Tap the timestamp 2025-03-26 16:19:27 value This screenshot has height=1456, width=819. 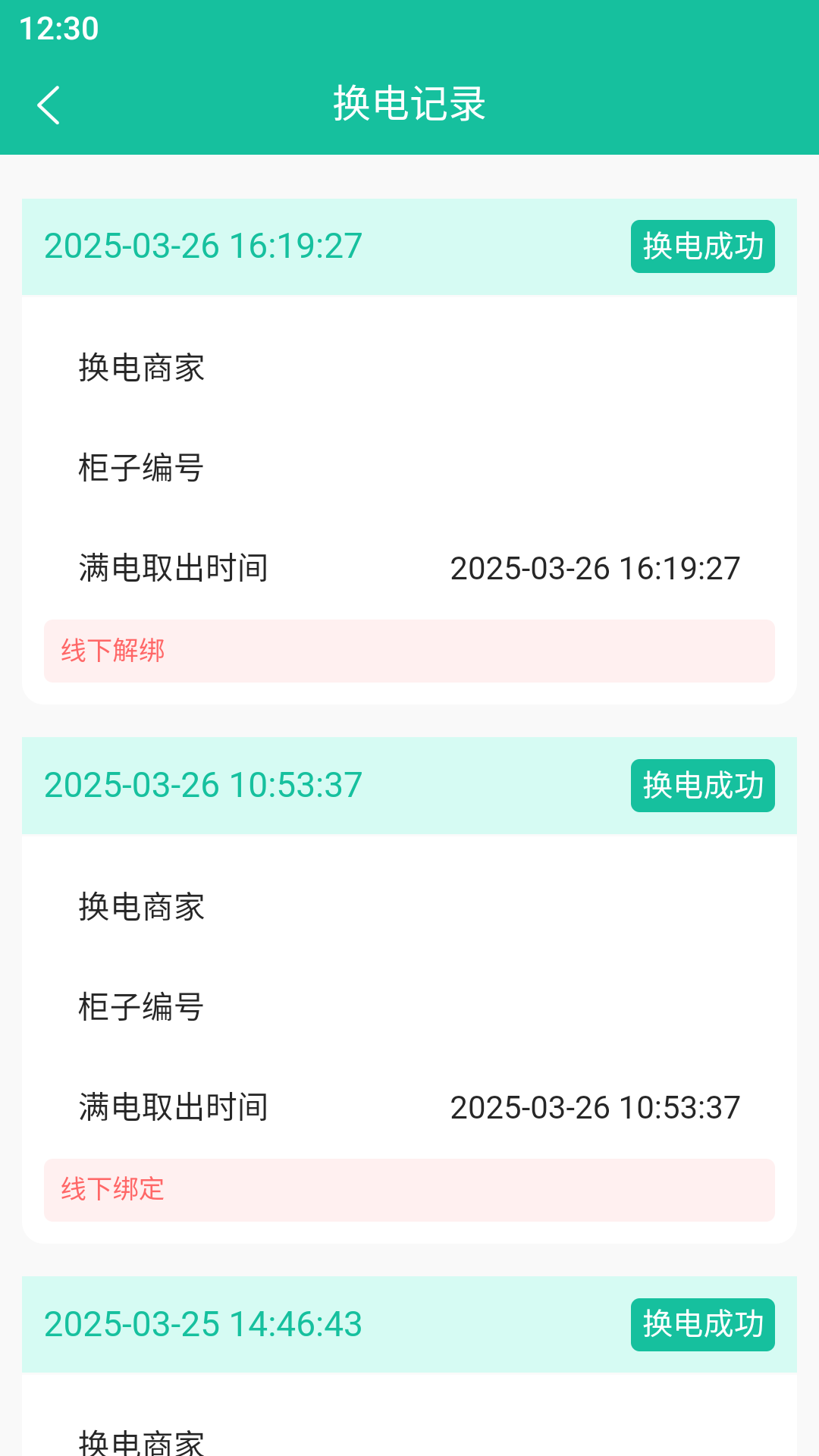[595, 567]
